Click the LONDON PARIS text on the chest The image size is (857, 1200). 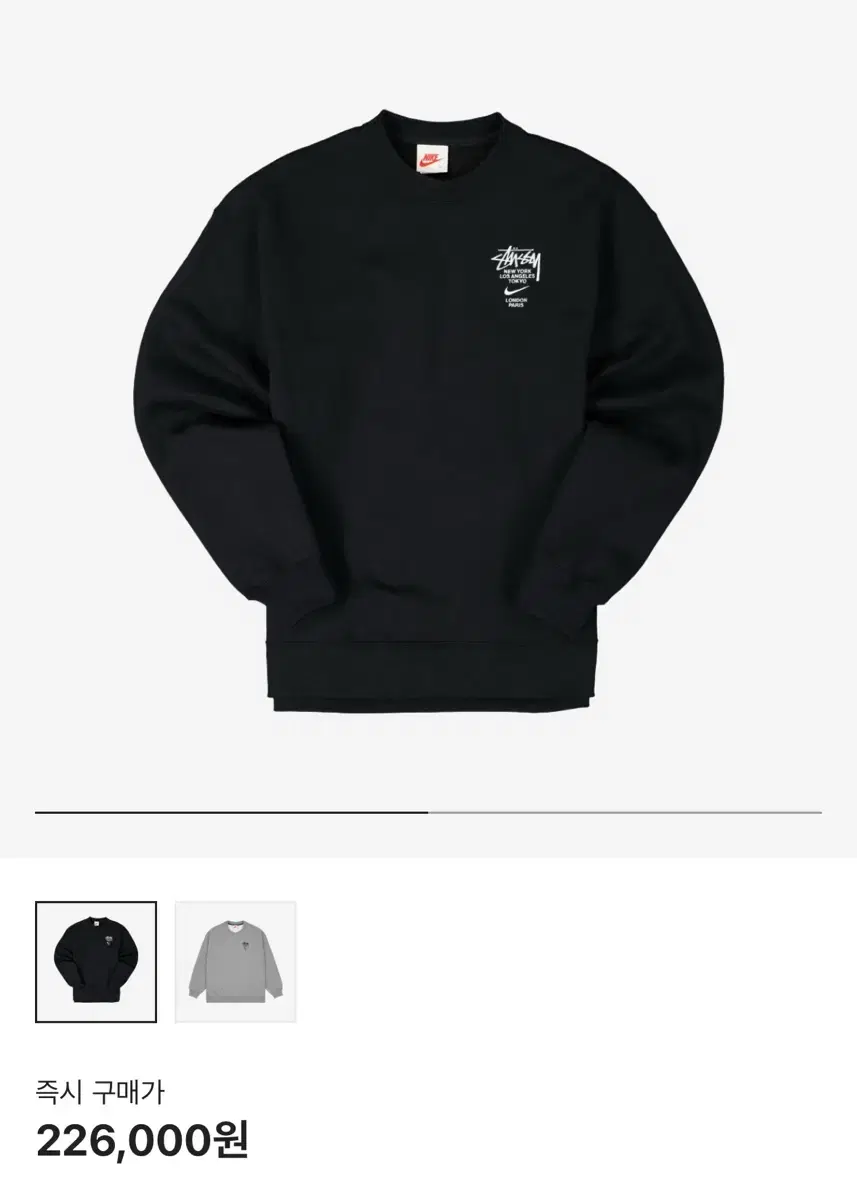tap(515, 303)
